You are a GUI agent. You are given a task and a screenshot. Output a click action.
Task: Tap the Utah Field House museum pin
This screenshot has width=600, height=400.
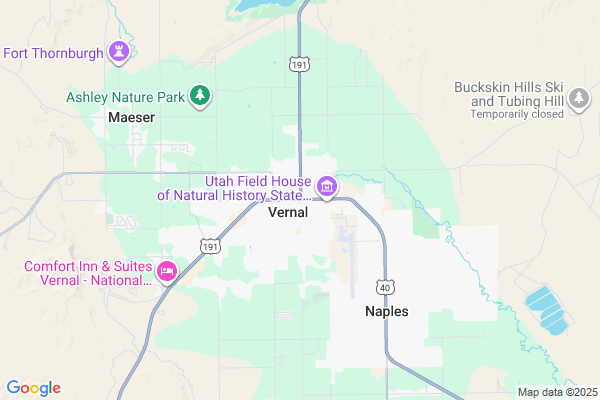[x=326, y=186]
